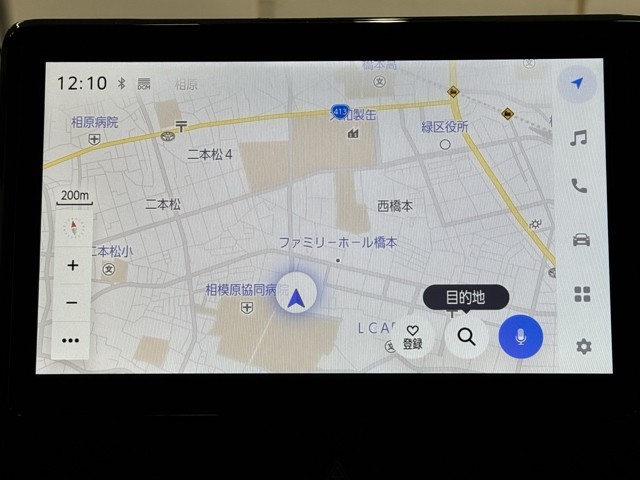Start voice input with the microphone
The image size is (640, 480).
click(520, 337)
